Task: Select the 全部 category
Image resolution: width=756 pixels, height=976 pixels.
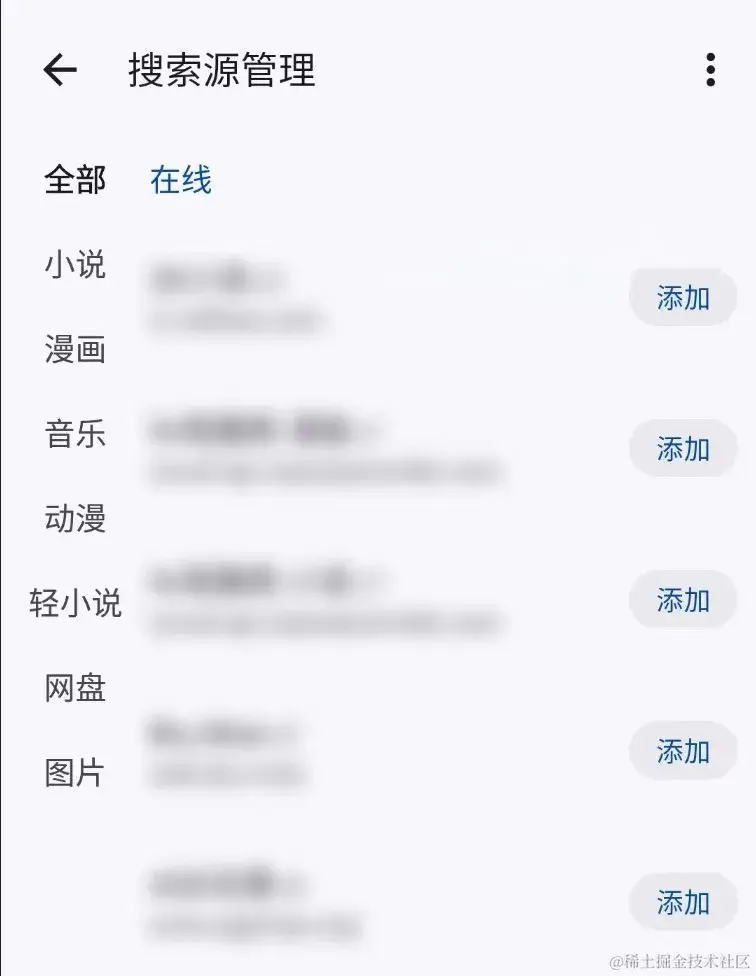Action: click(x=75, y=181)
